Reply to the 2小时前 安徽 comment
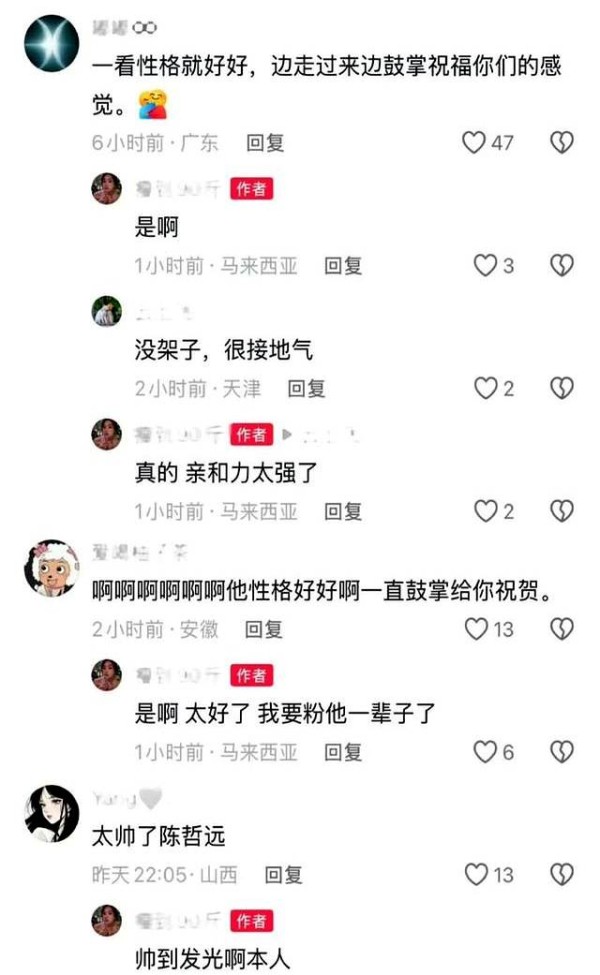Viewport: 600px width, 975px height. click(264, 629)
